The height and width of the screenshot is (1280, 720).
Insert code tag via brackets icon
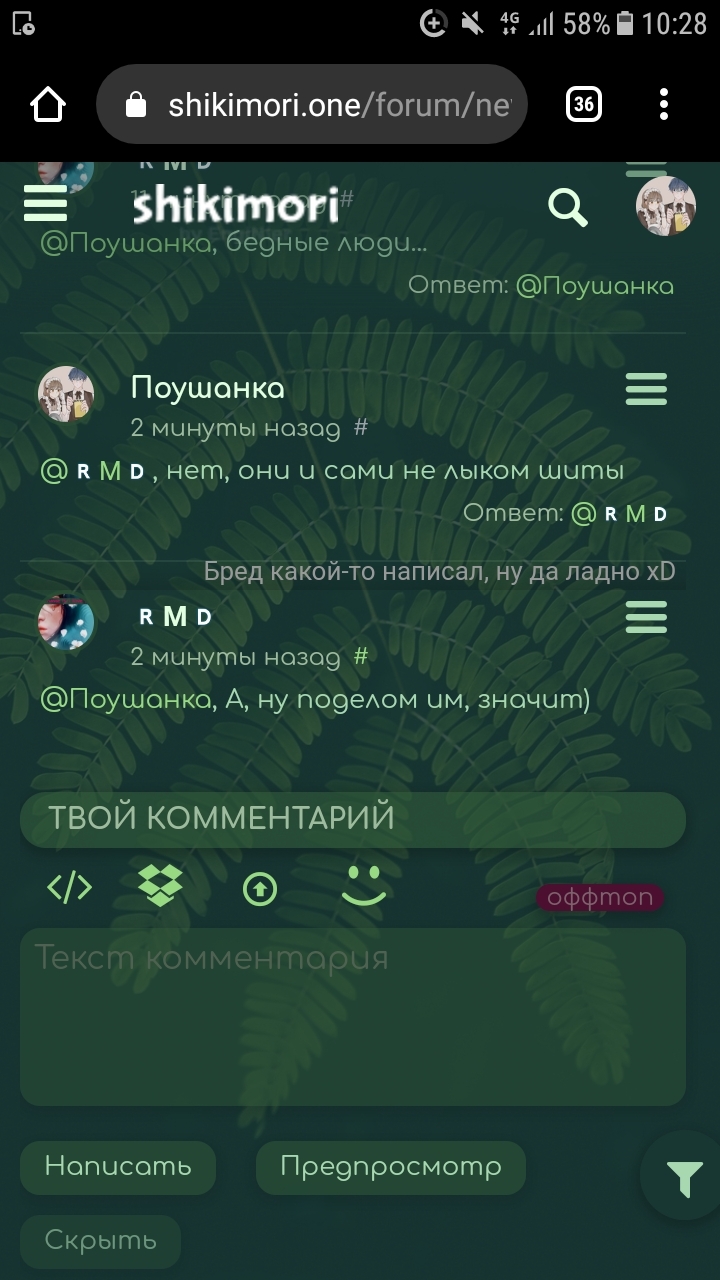[70, 886]
